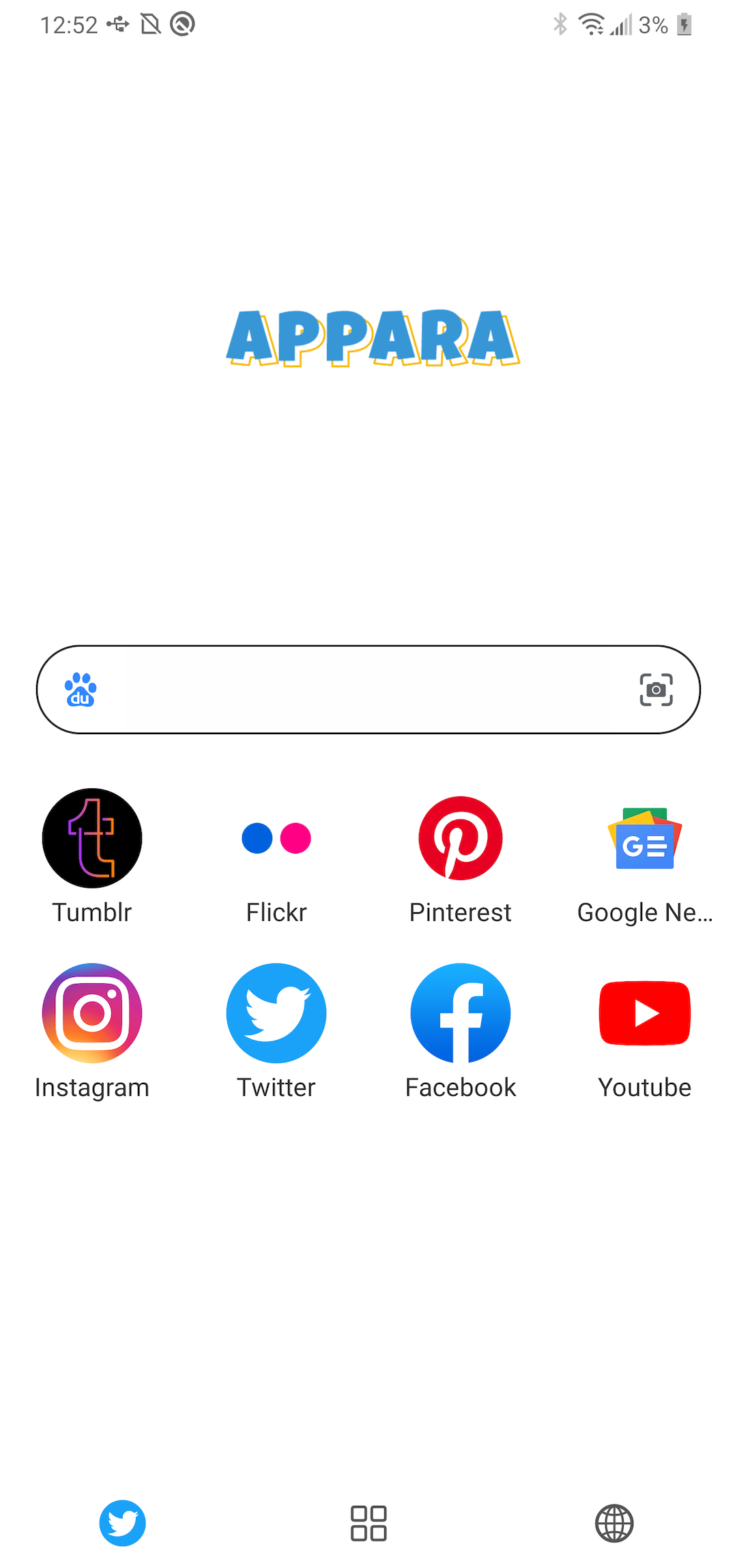
Task: Open the camera scan icon in search bar
Action: (x=656, y=689)
